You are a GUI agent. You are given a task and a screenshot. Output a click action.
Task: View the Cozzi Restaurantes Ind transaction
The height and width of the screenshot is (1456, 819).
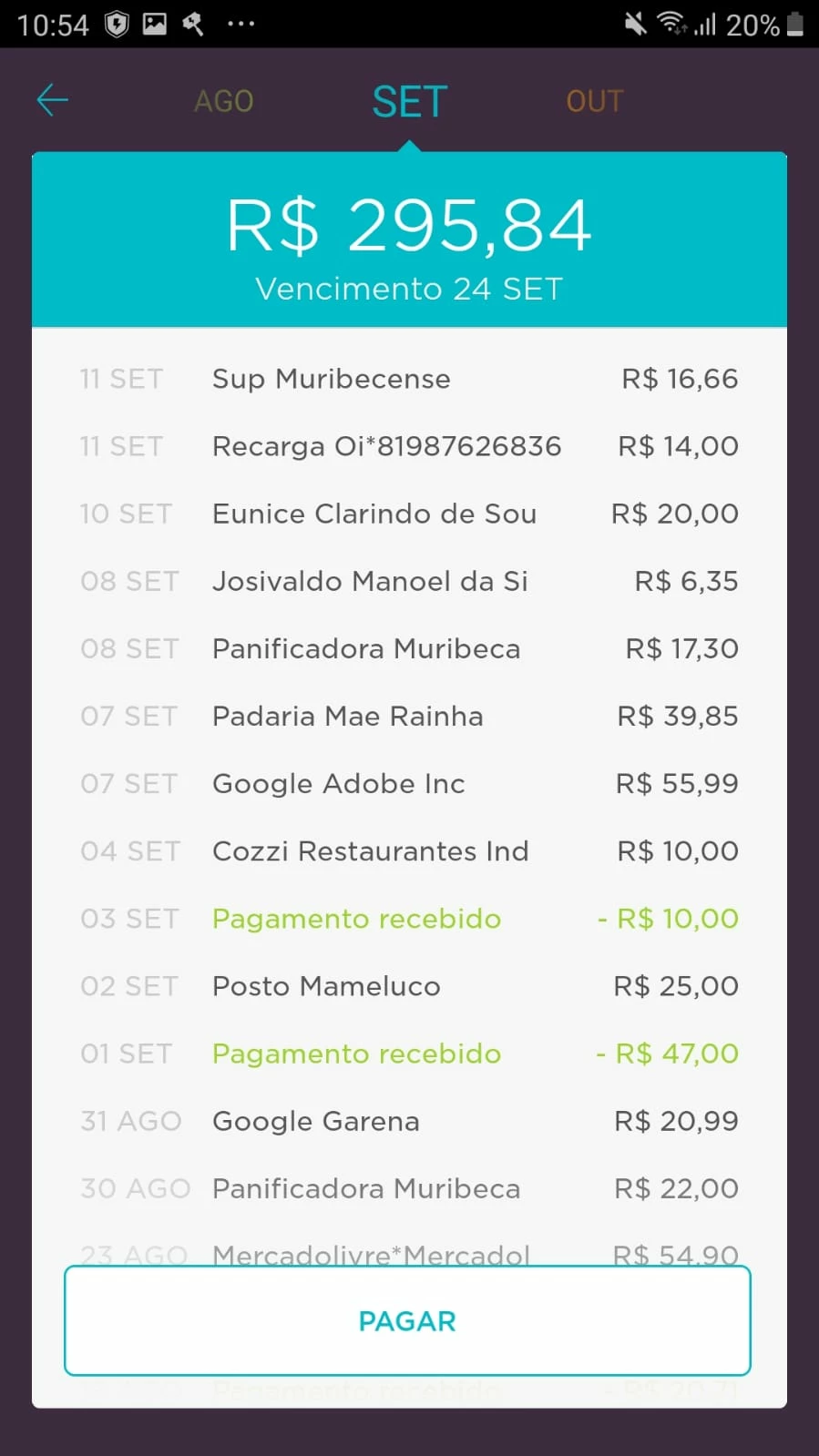[x=409, y=850]
